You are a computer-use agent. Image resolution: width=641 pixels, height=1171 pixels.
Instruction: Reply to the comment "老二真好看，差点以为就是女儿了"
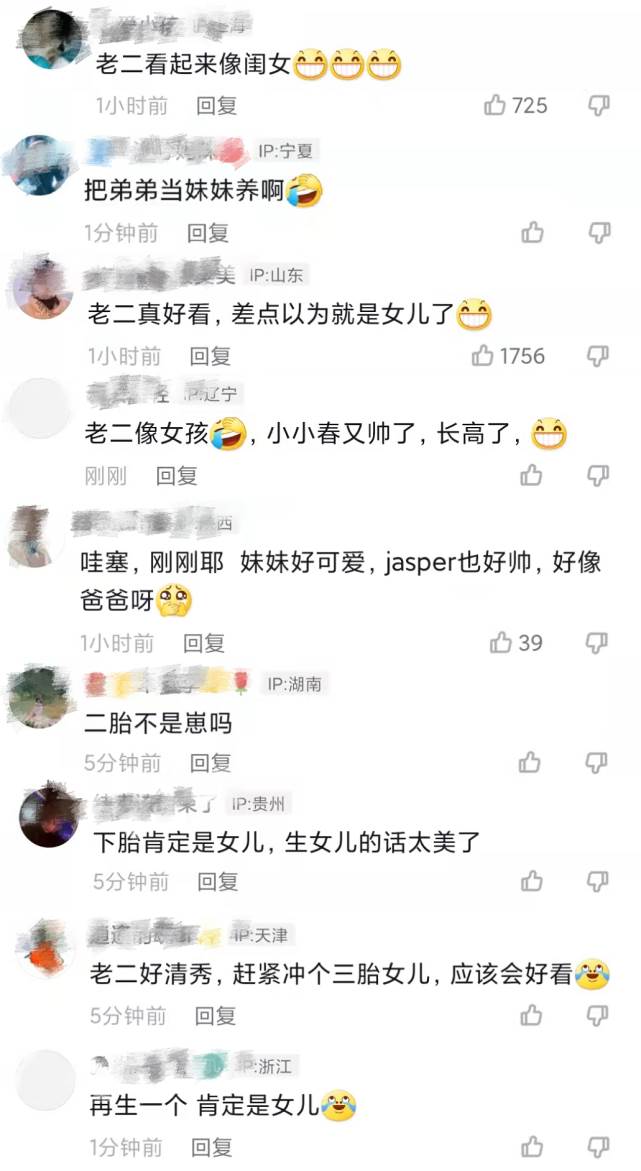click(x=210, y=356)
